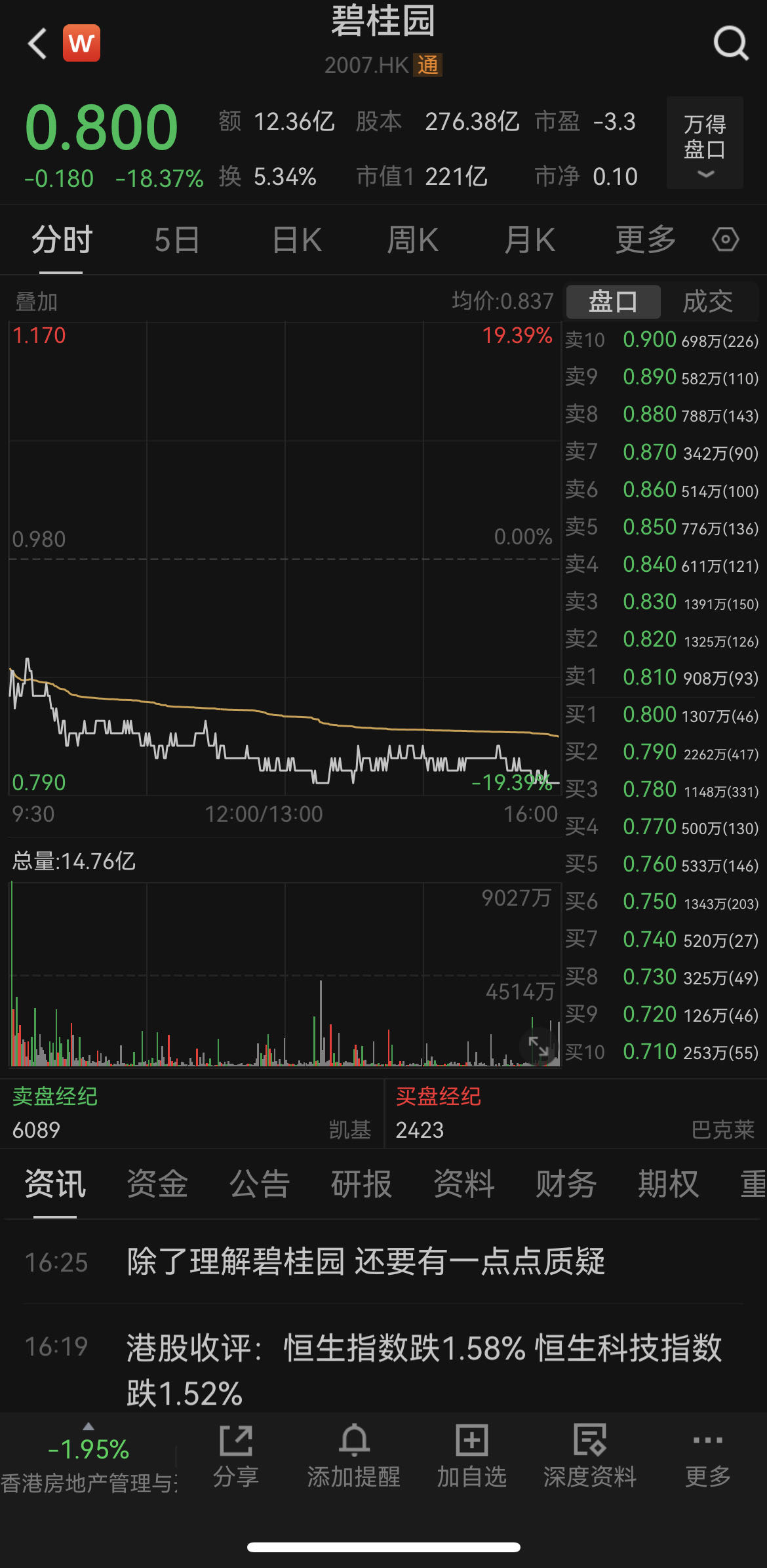Open the 资金 tab
Viewport: 767px width, 1568px height.
click(x=157, y=1184)
